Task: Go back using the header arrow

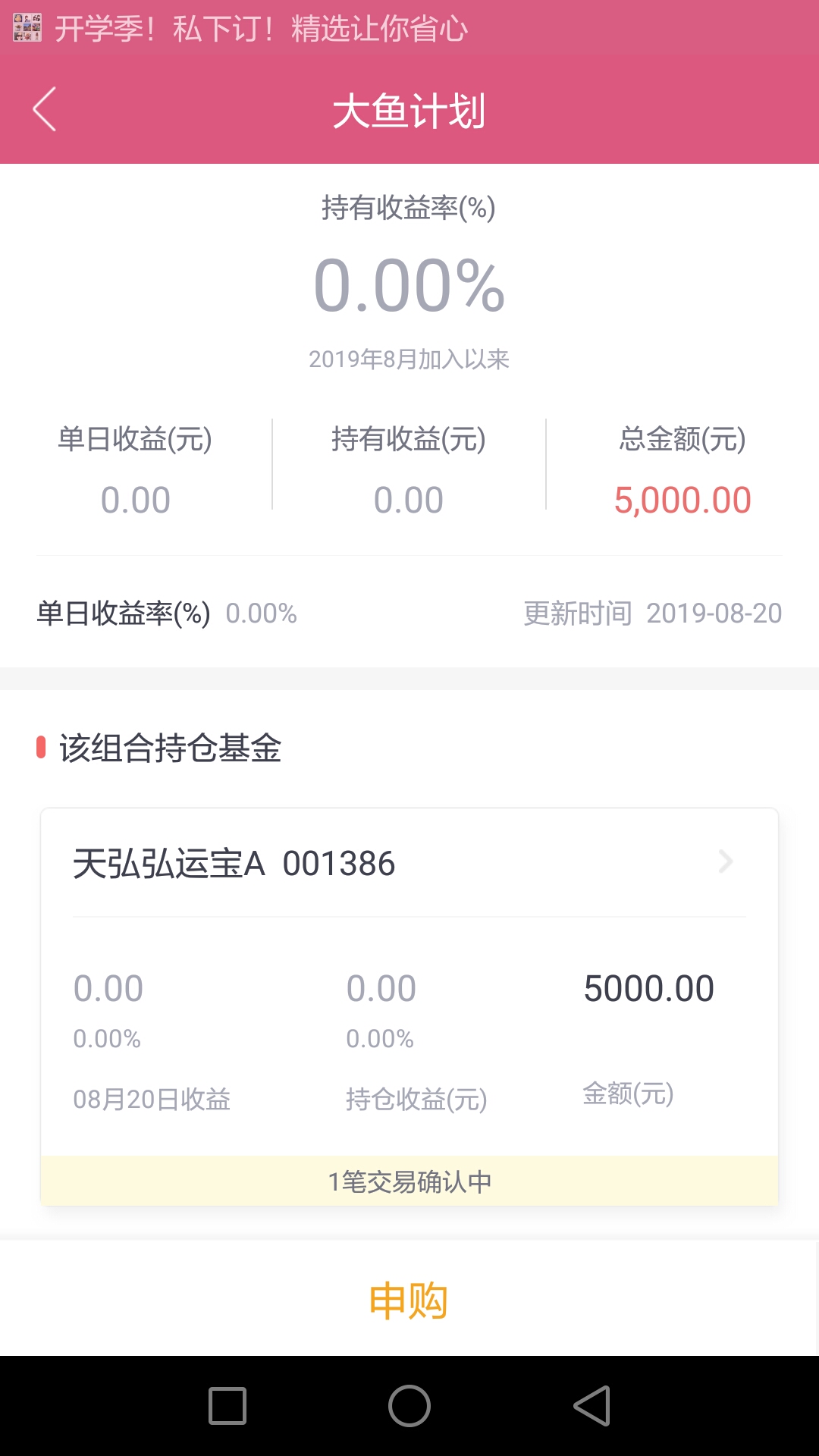Action: click(x=45, y=109)
